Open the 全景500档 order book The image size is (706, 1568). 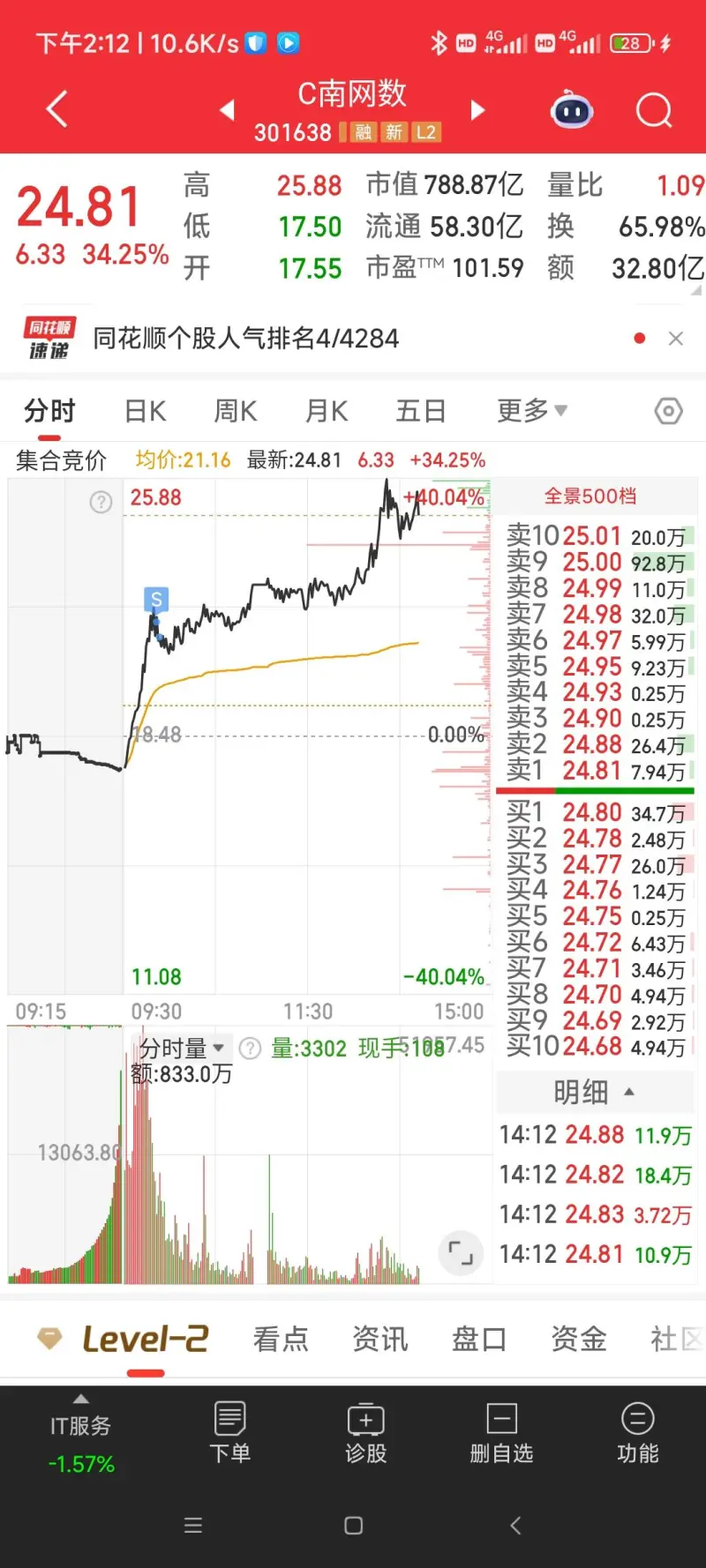(x=590, y=497)
